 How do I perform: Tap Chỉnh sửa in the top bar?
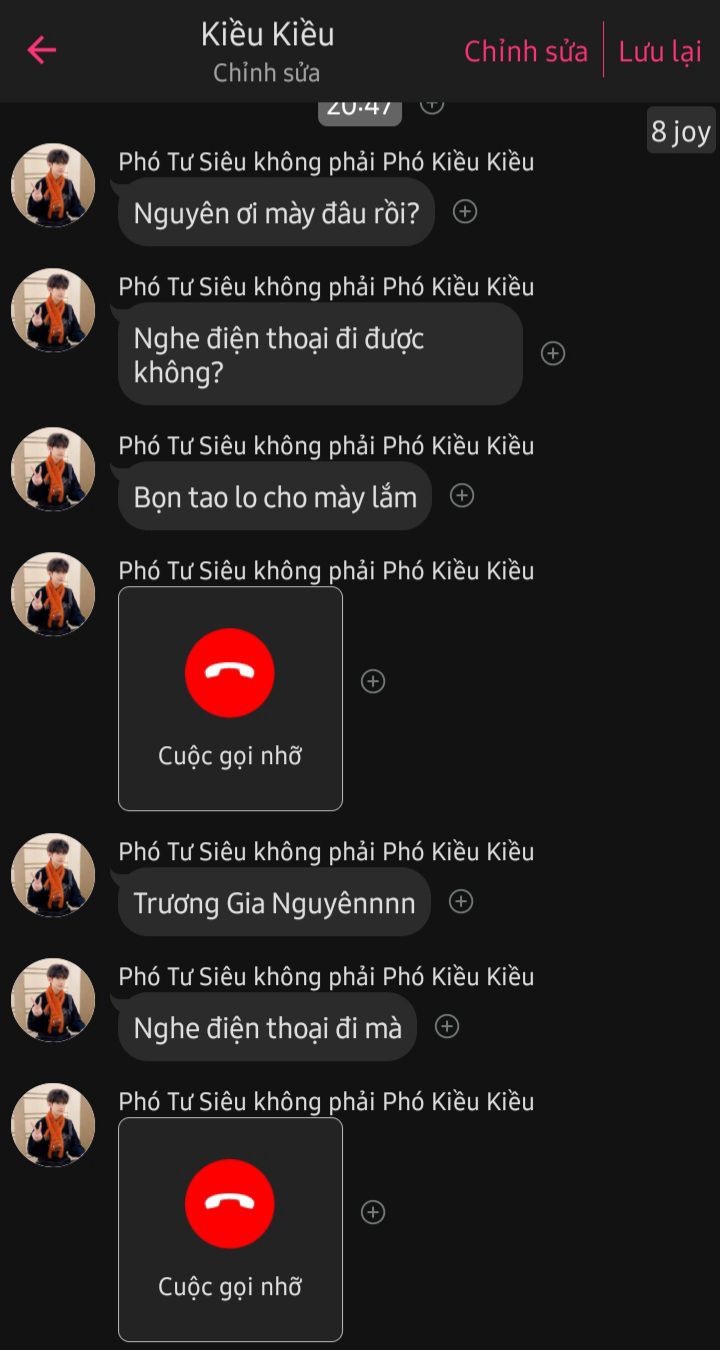pyautogui.click(x=526, y=52)
